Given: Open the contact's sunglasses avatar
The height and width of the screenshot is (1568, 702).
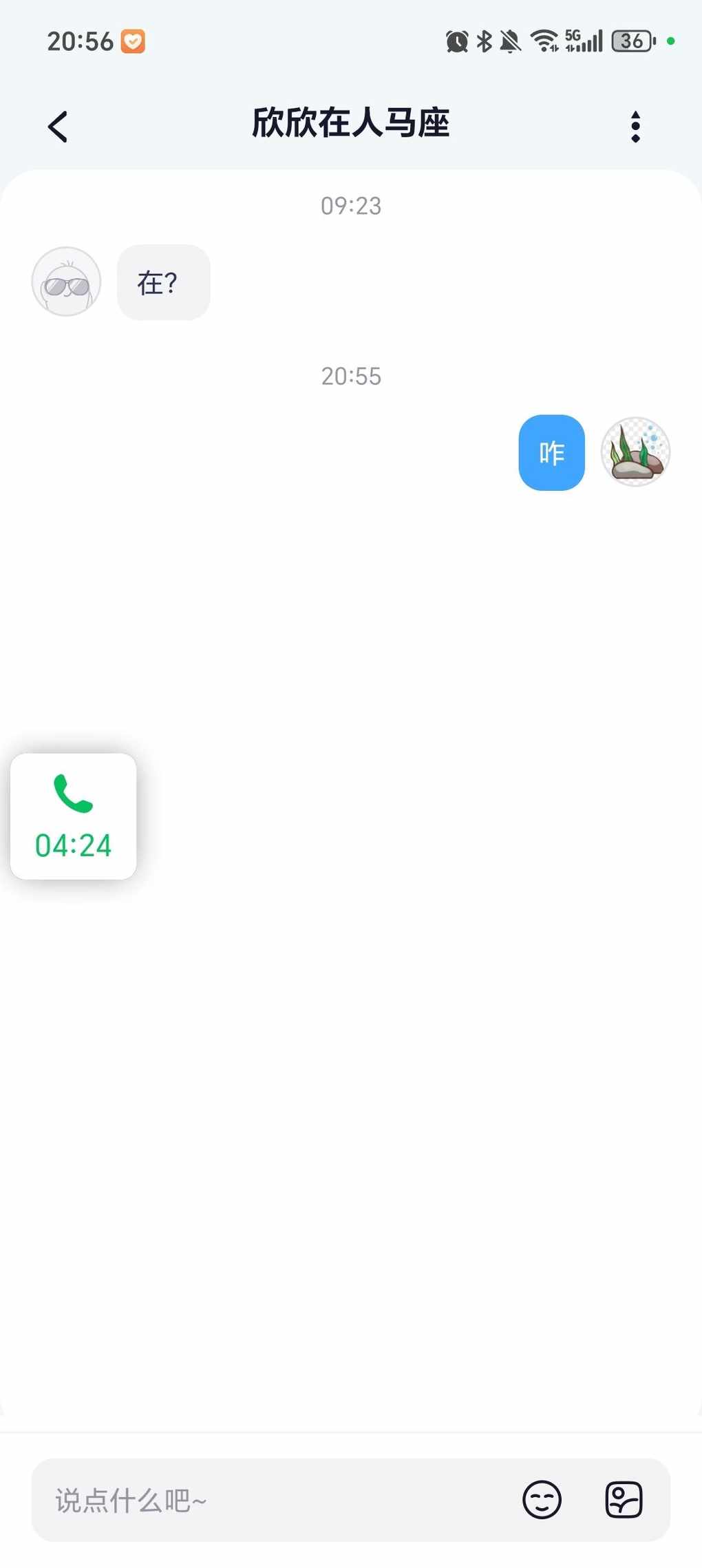Looking at the screenshot, I should tap(67, 282).
